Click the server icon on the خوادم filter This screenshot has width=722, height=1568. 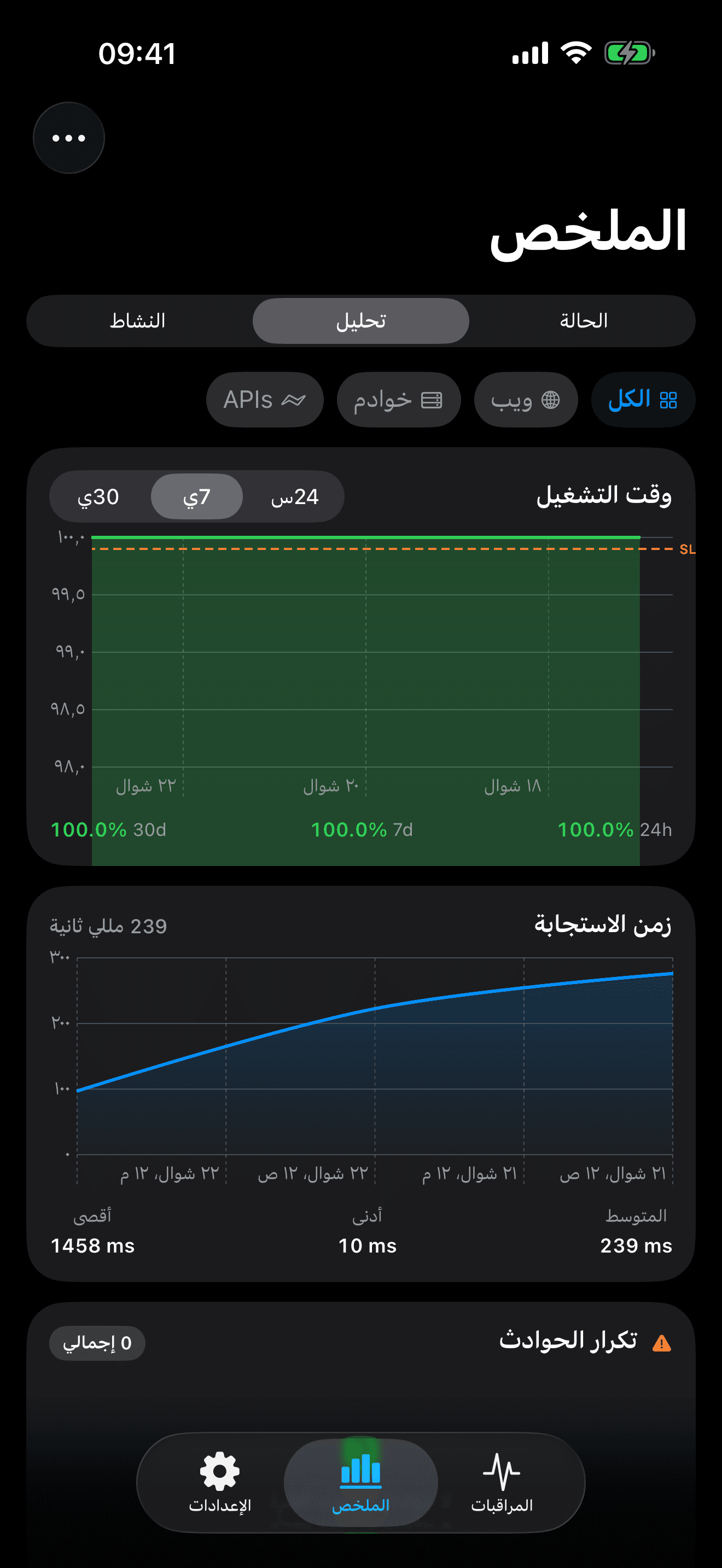click(430, 400)
